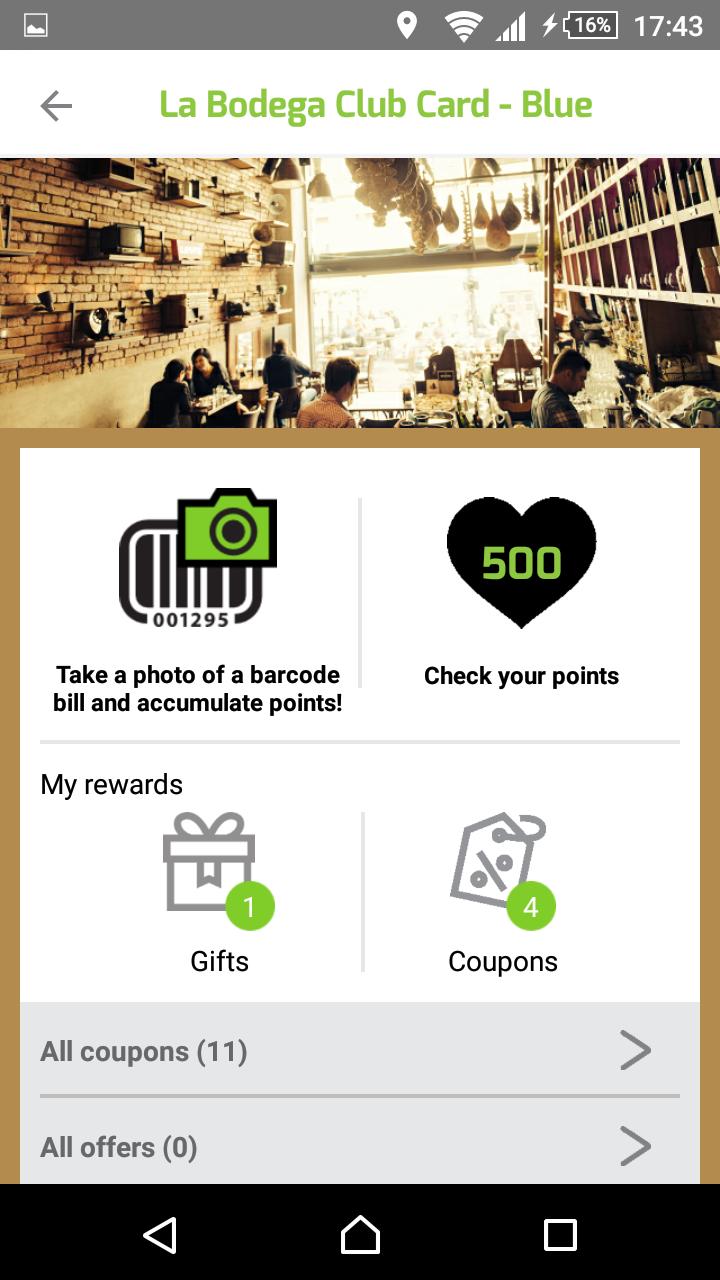Tap the black heart points icon
The image size is (720, 1280).
coord(520,560)
